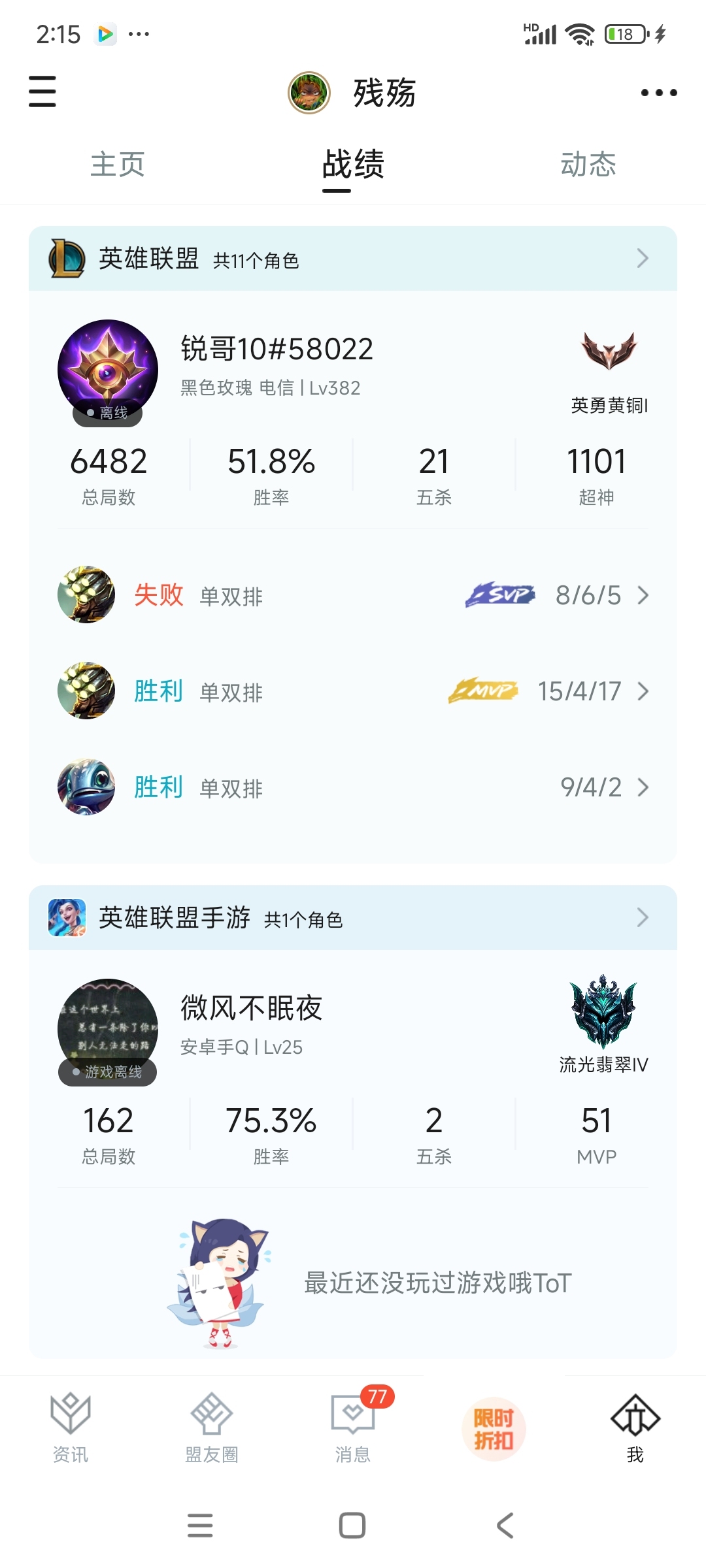Switch to the 动态 tab
706x1568 pixels.
pyautogui.click(x=588, y=164)
